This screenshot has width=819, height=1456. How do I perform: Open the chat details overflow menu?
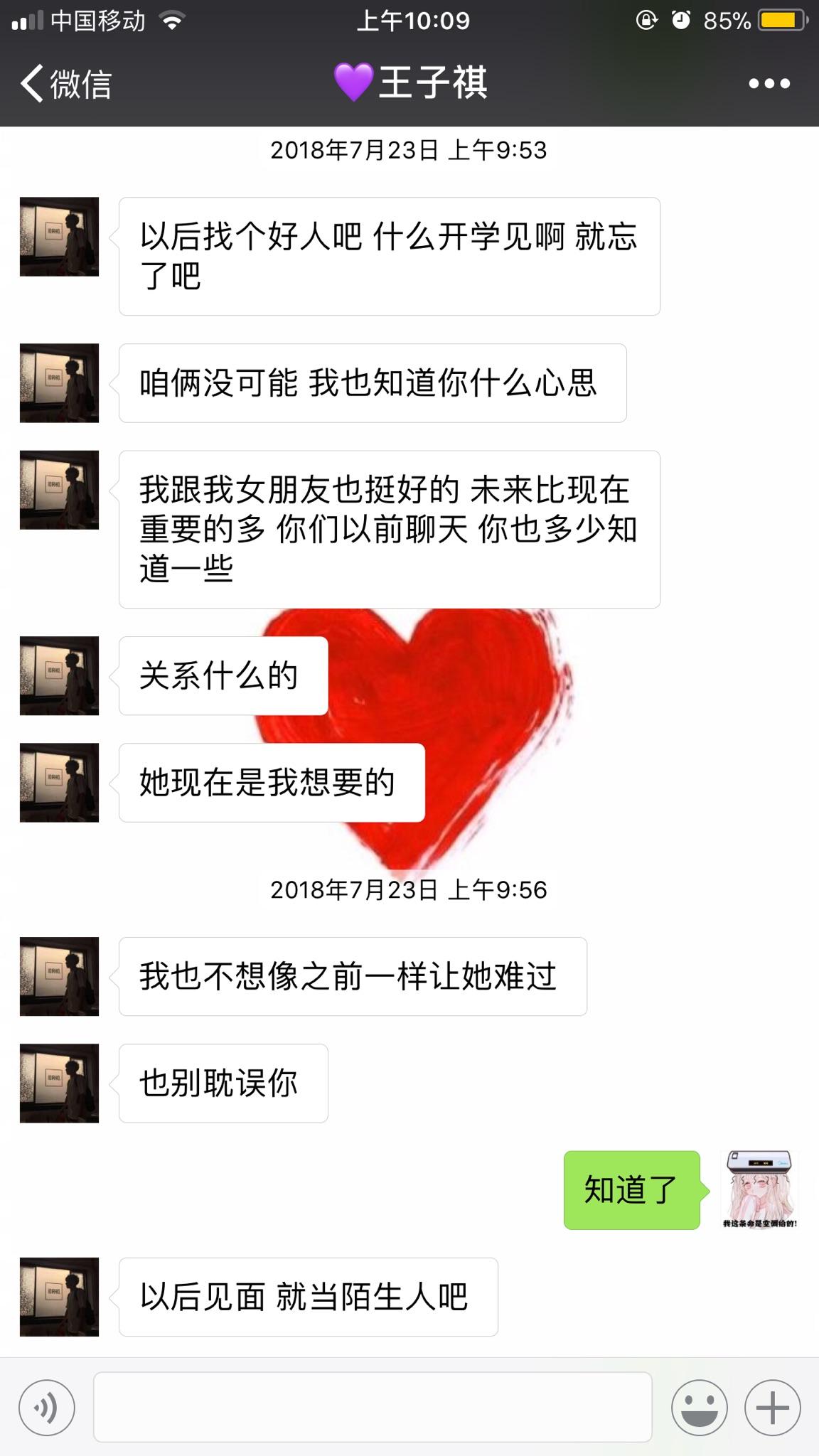coord(769,84)
